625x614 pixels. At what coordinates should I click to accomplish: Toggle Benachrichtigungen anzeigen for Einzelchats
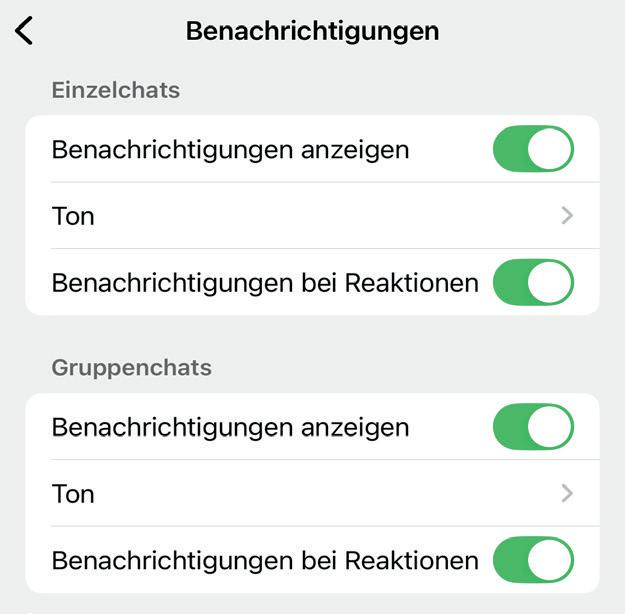click(x=533, y=150)
